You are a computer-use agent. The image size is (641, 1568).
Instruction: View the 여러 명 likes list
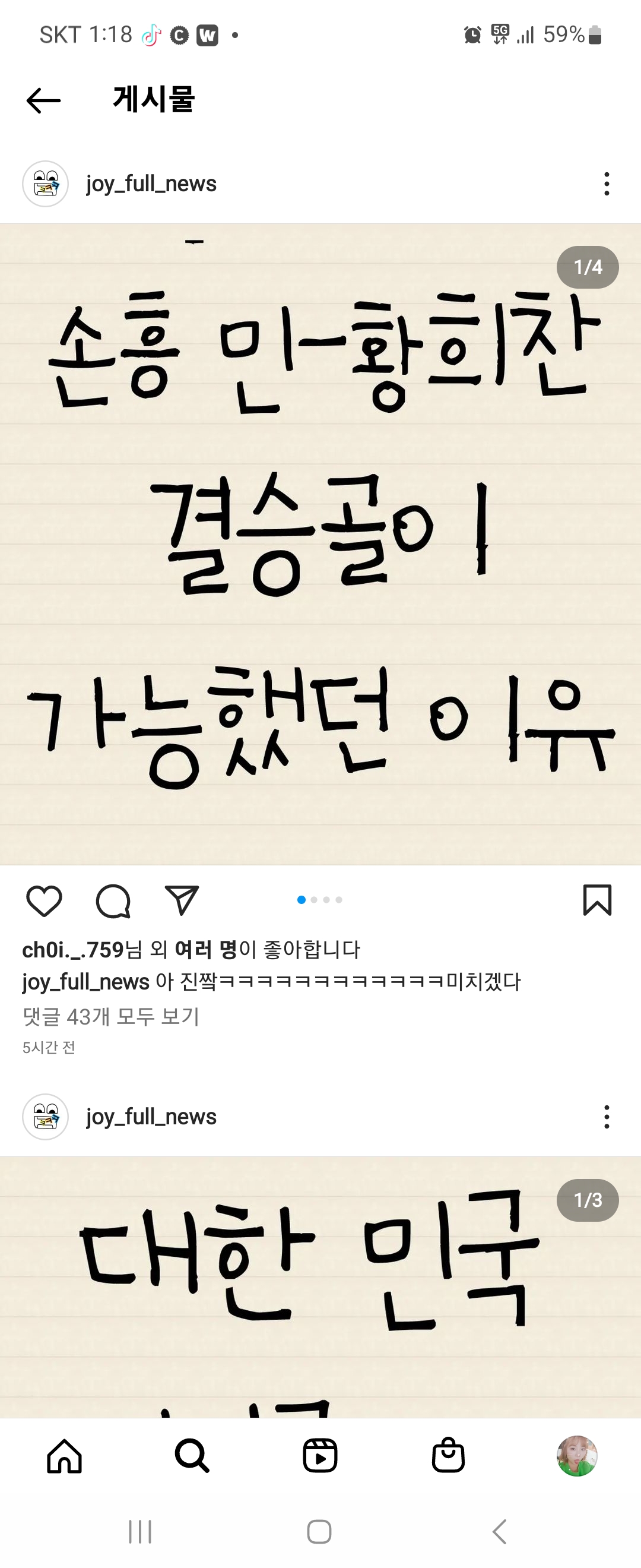click(x=205, y=950)
